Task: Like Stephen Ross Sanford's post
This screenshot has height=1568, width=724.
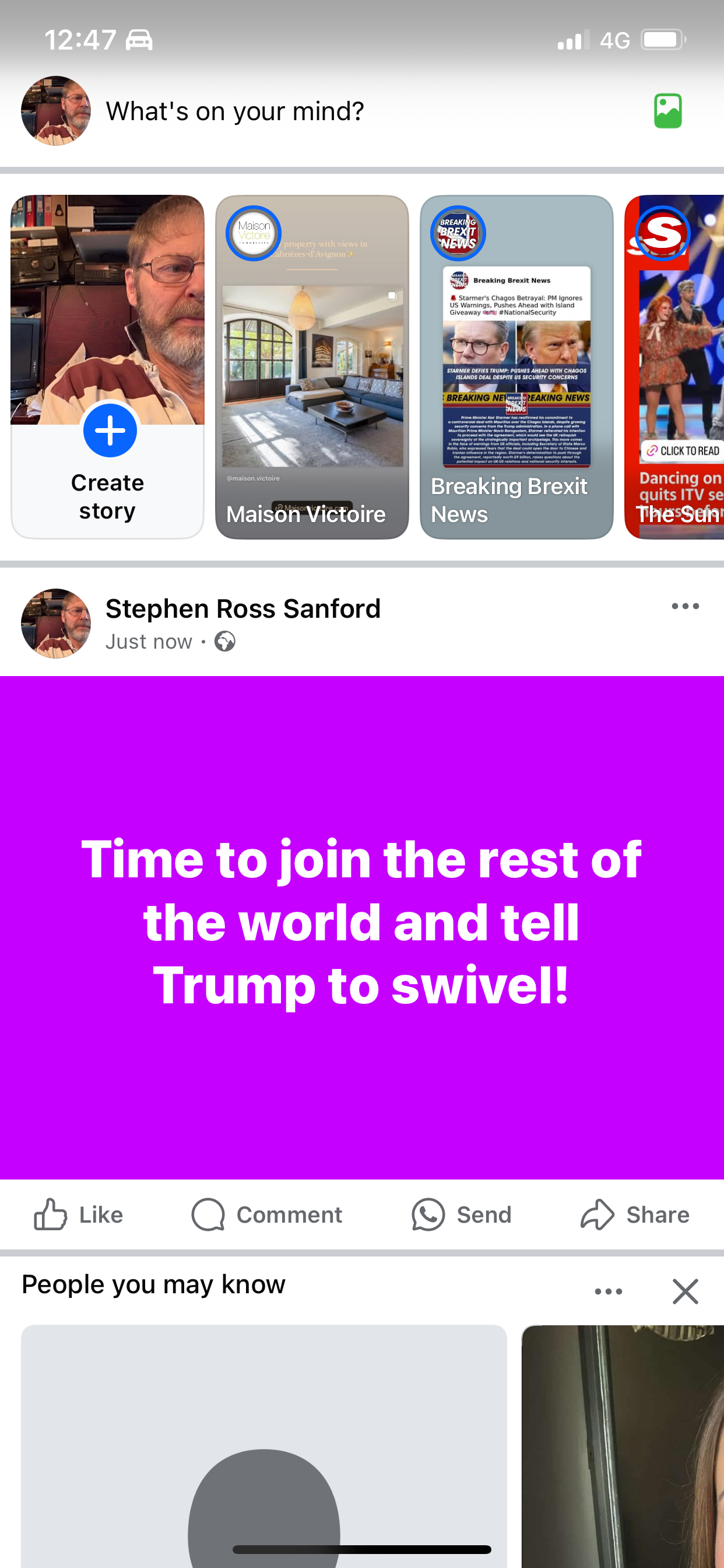Action: click(x=78, y=1214)
